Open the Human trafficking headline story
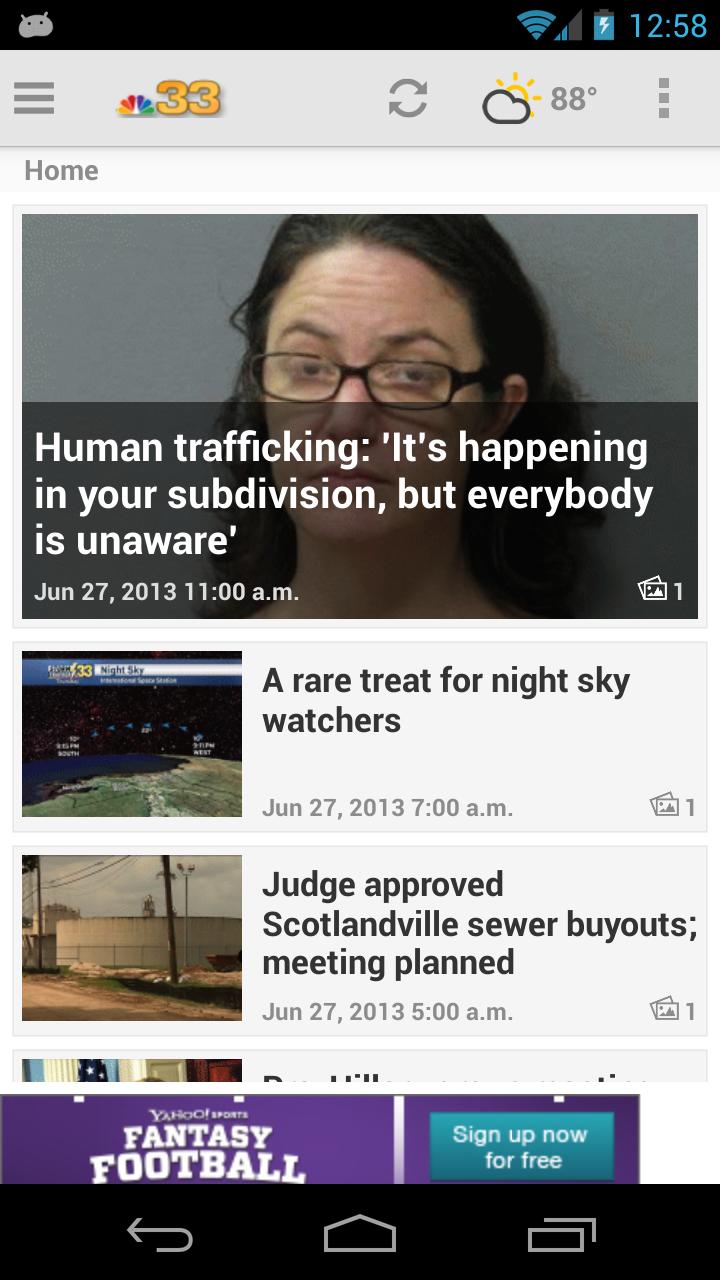720x1280 pixels. point(360,416)
